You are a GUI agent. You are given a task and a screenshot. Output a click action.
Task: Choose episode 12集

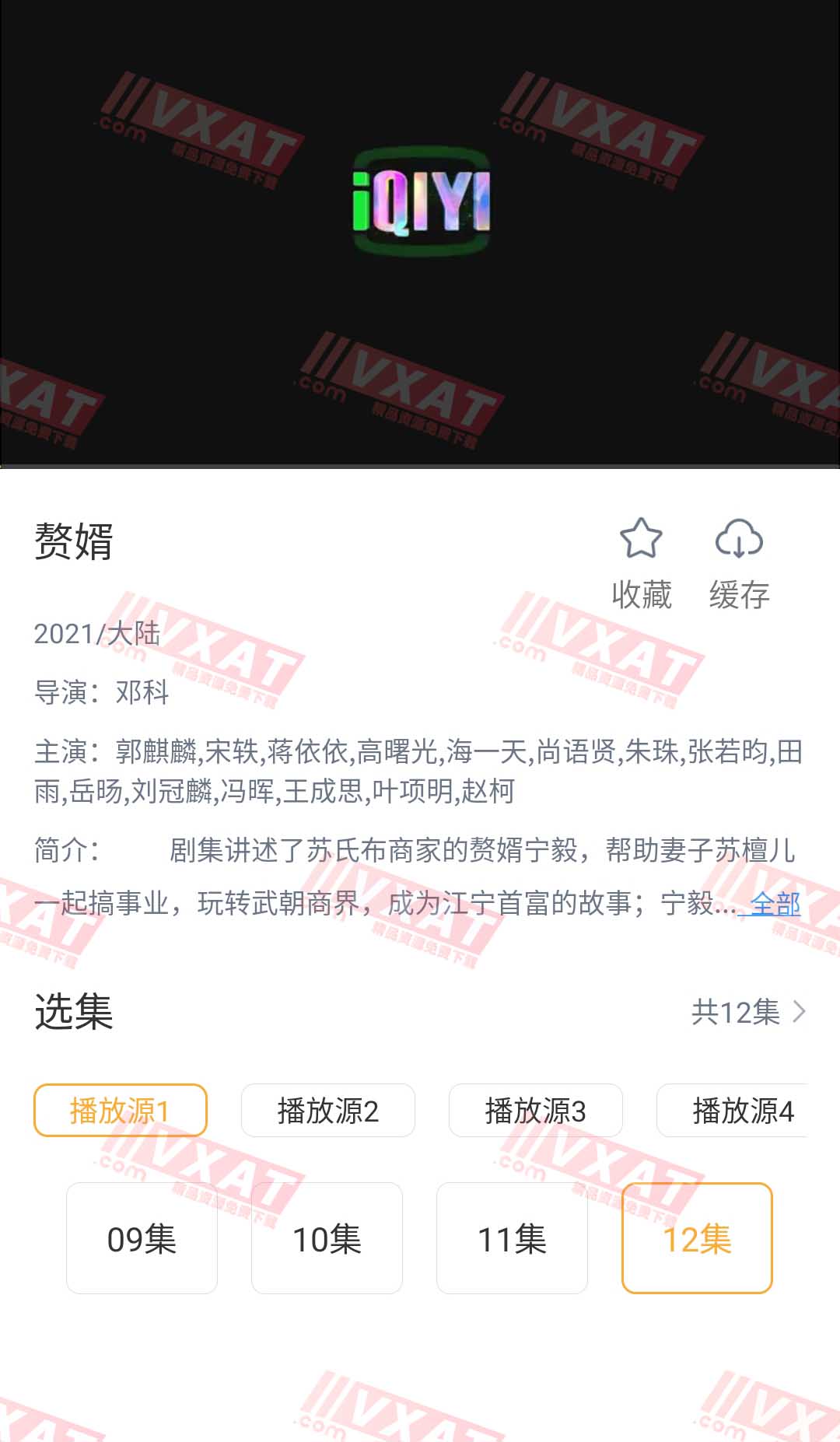coord(697,1238)
